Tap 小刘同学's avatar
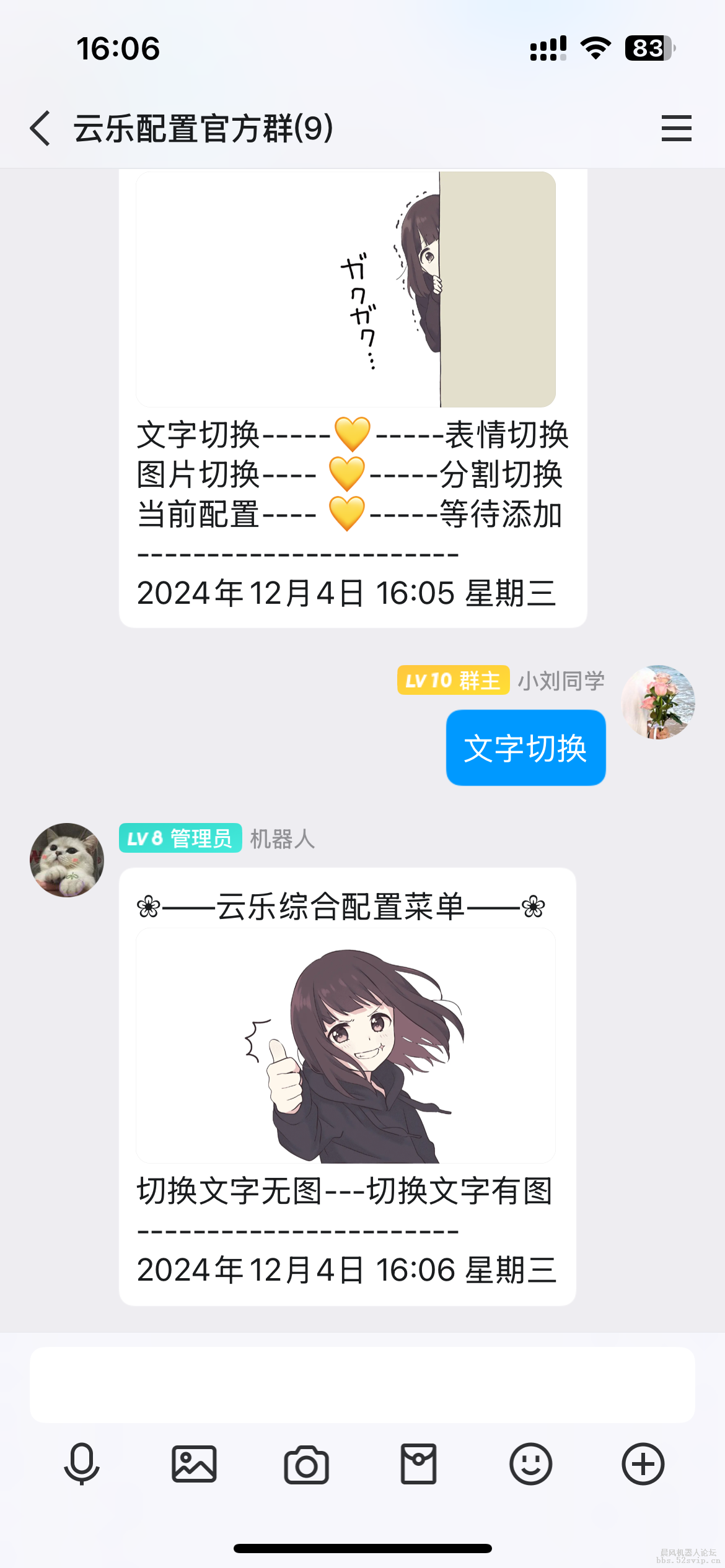Screen dimensions: 725x1568 (x=659, y=702)
